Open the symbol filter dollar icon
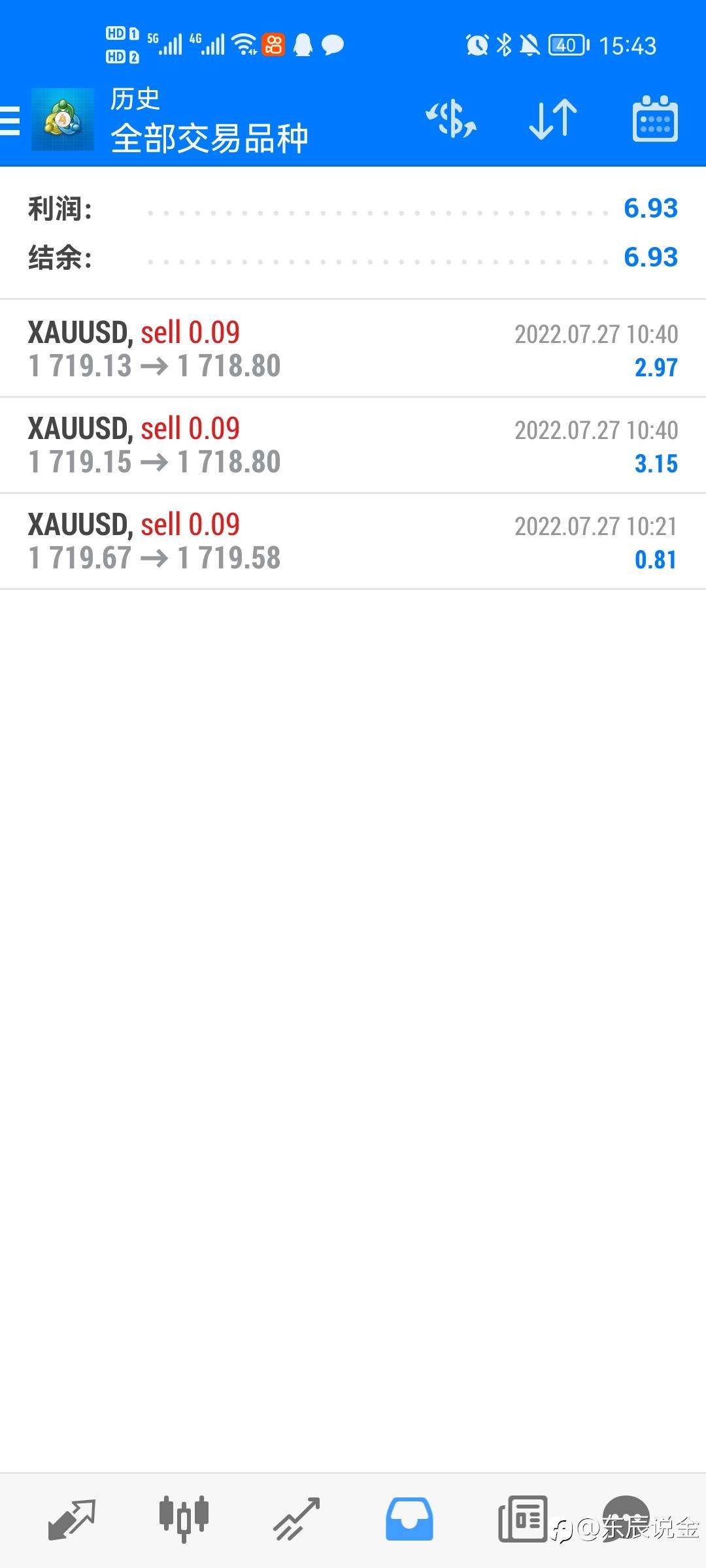Screen dimensions: 706x1568 451,120
